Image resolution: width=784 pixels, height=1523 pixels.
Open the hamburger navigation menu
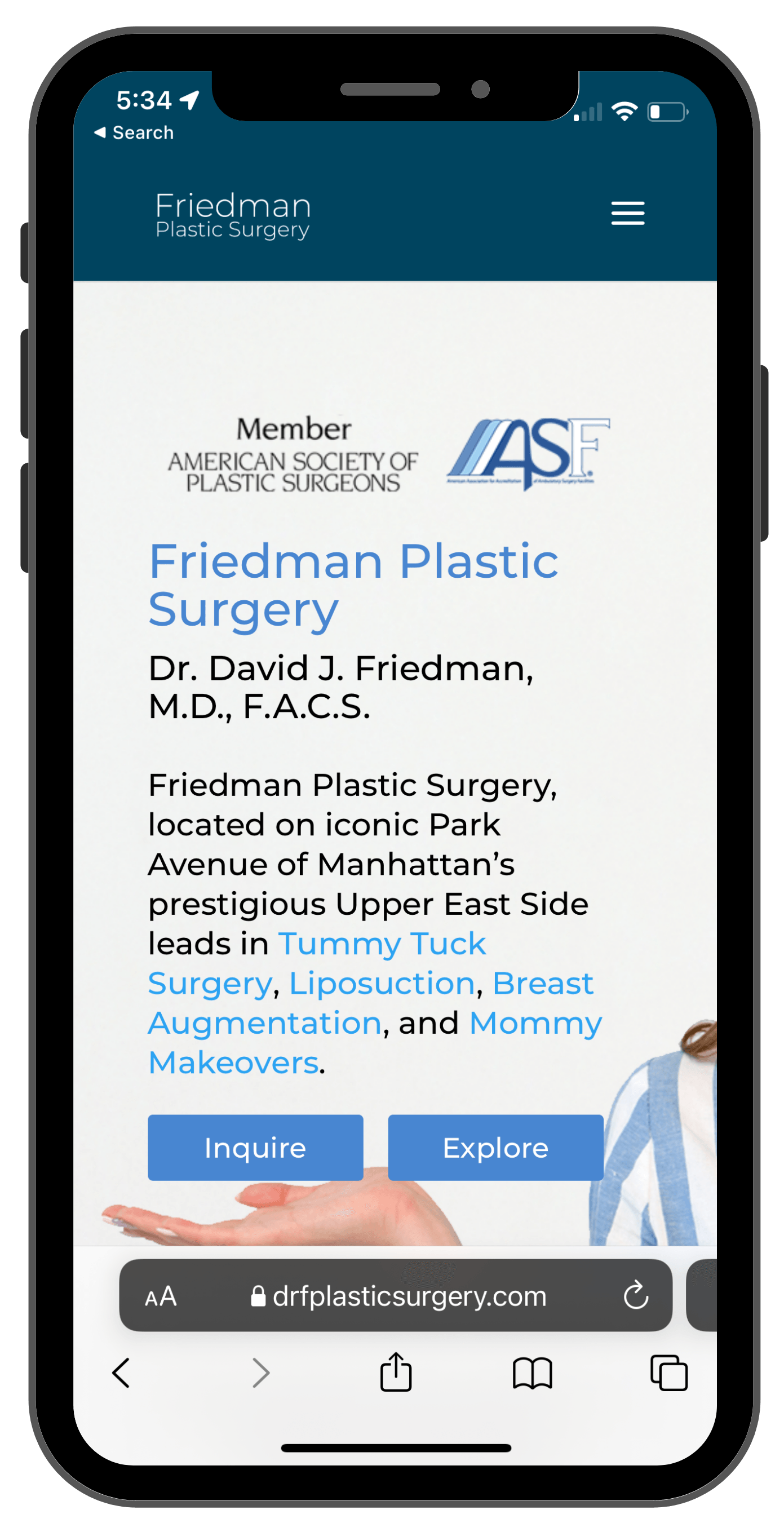[627, 213]
